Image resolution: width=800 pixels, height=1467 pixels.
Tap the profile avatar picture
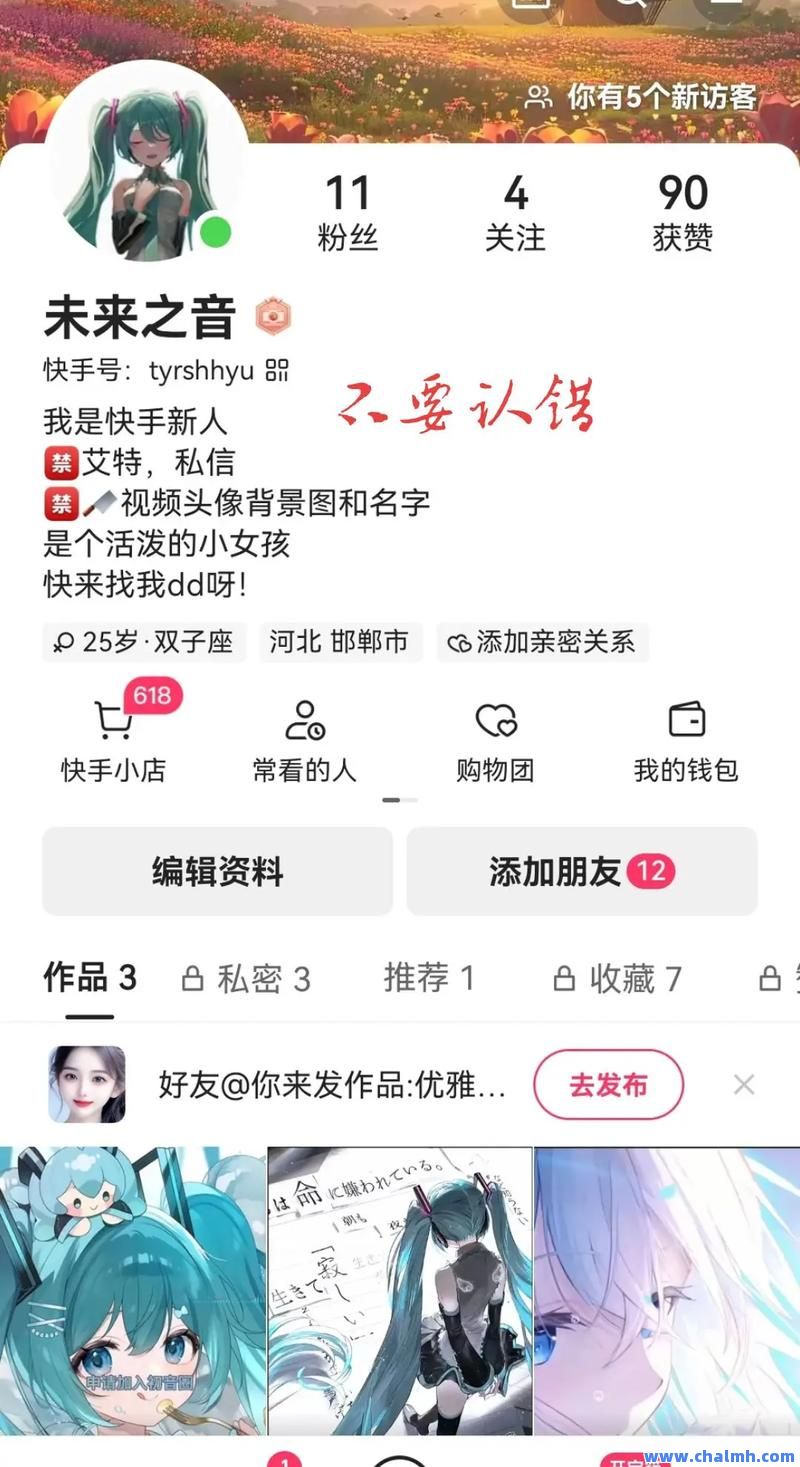pos(146,162)
